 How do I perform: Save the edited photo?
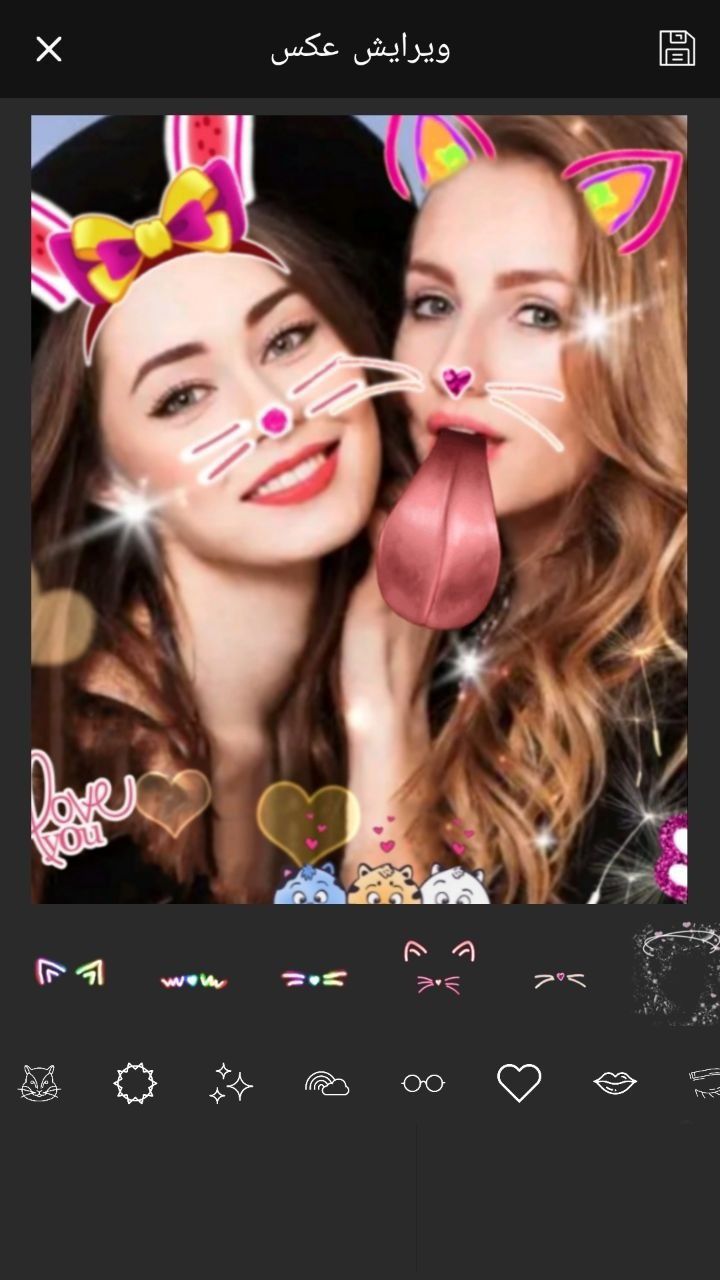[676, 49]
